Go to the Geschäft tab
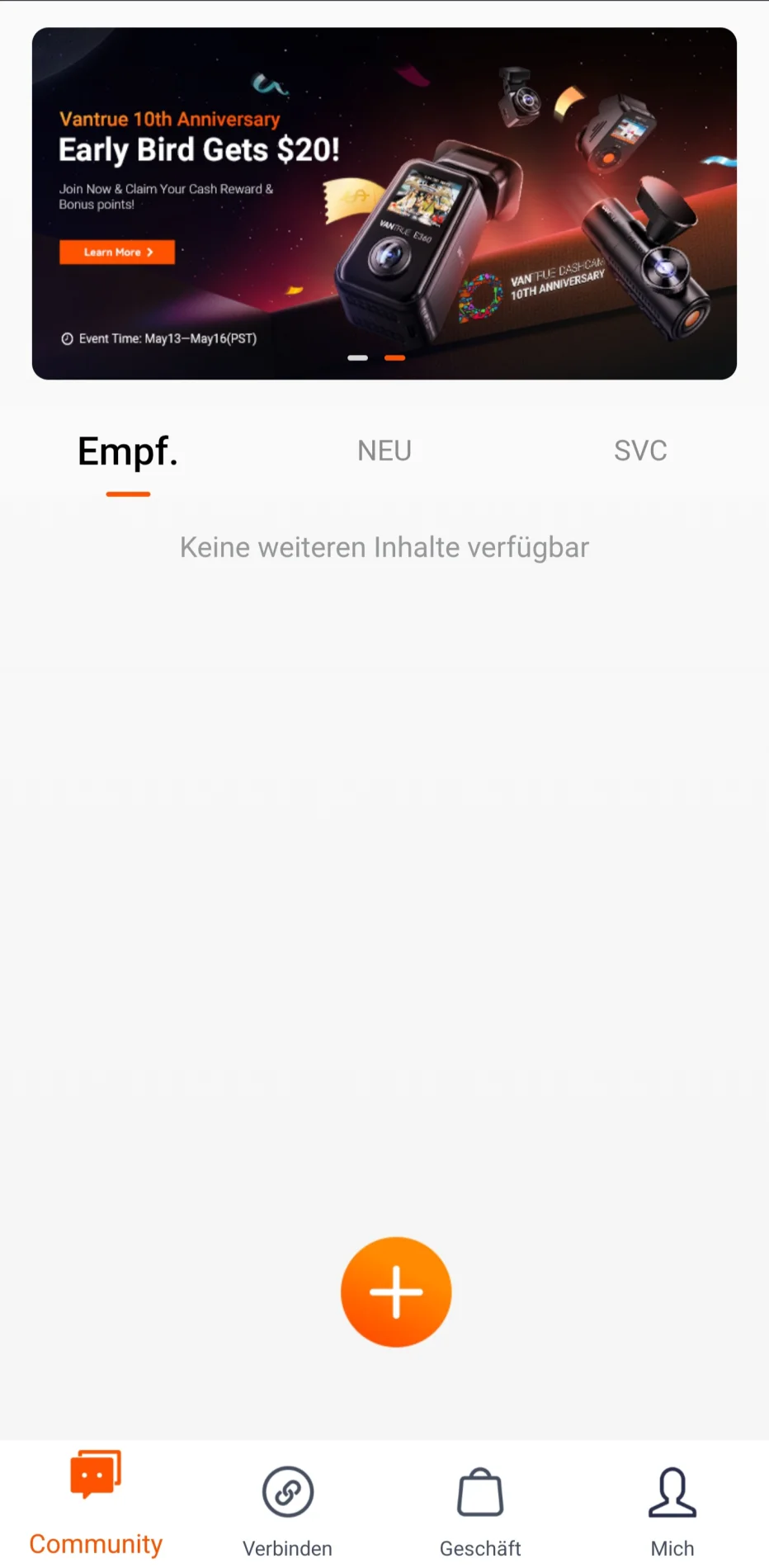 (480, 1512)
